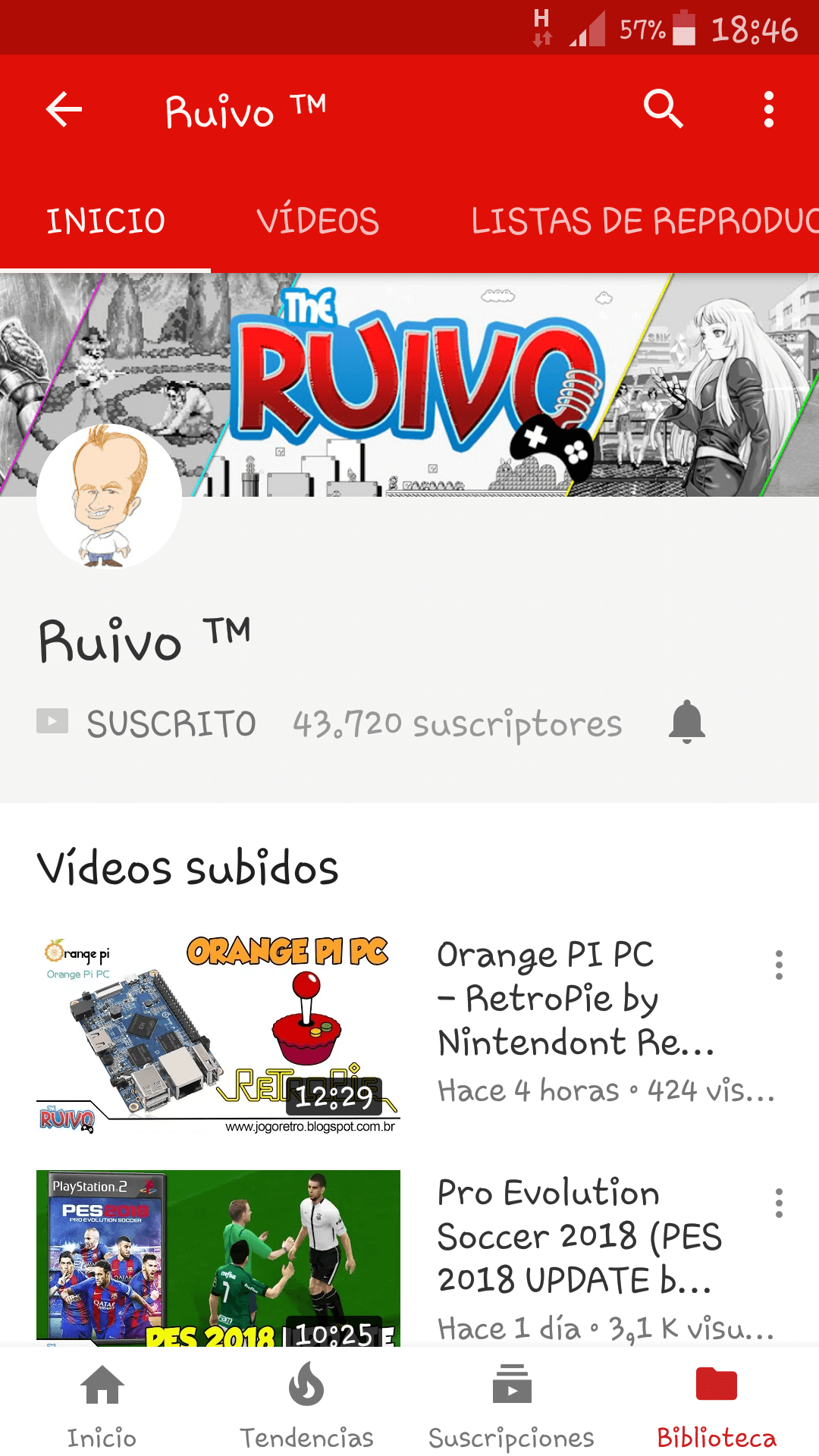Play the Orange PI PC RetroPie video

[218, 1035]
